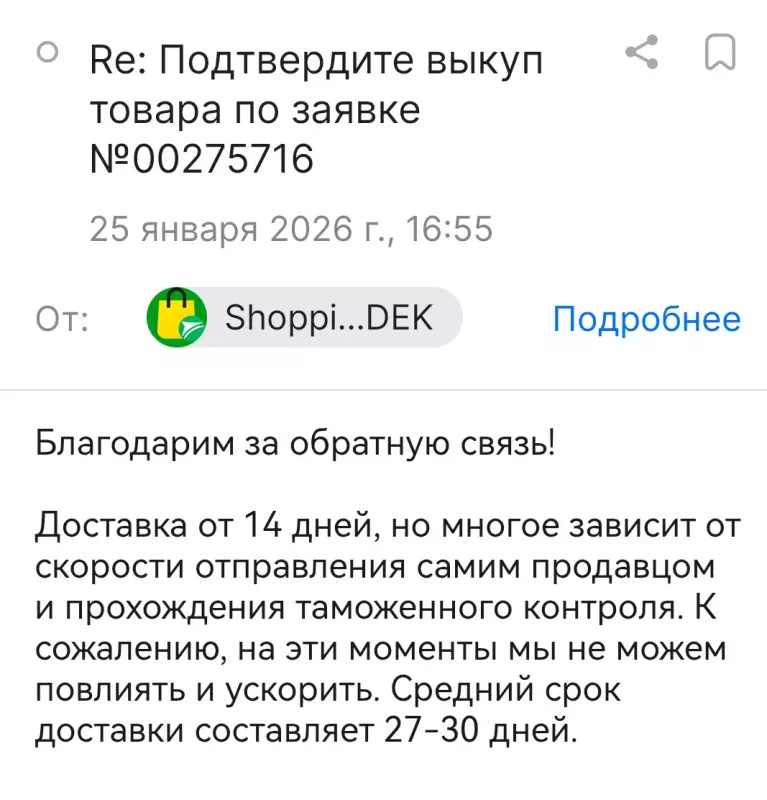
Task: Show full header details via Подробнее
Action: point(646,318)
